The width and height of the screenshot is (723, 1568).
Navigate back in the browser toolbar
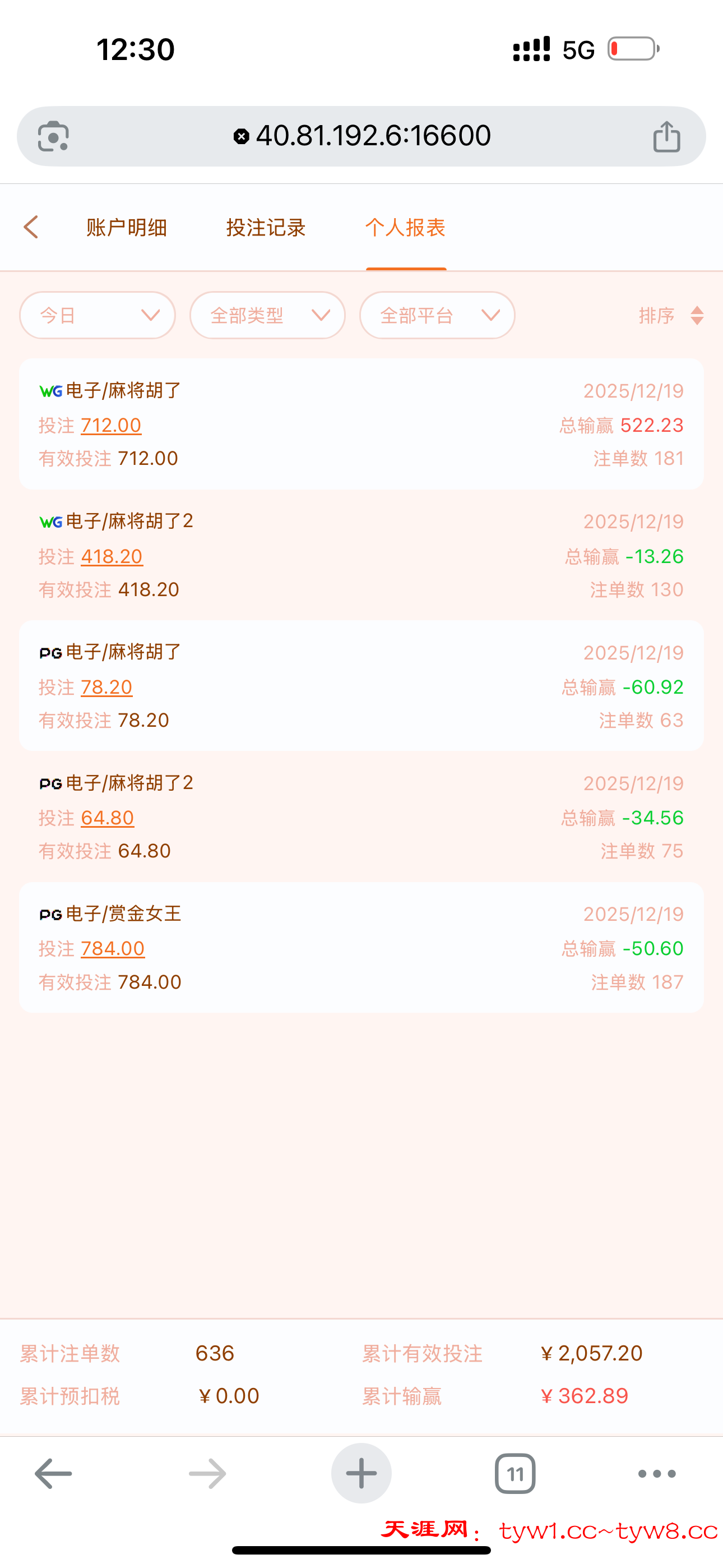tap(54, 1474)
